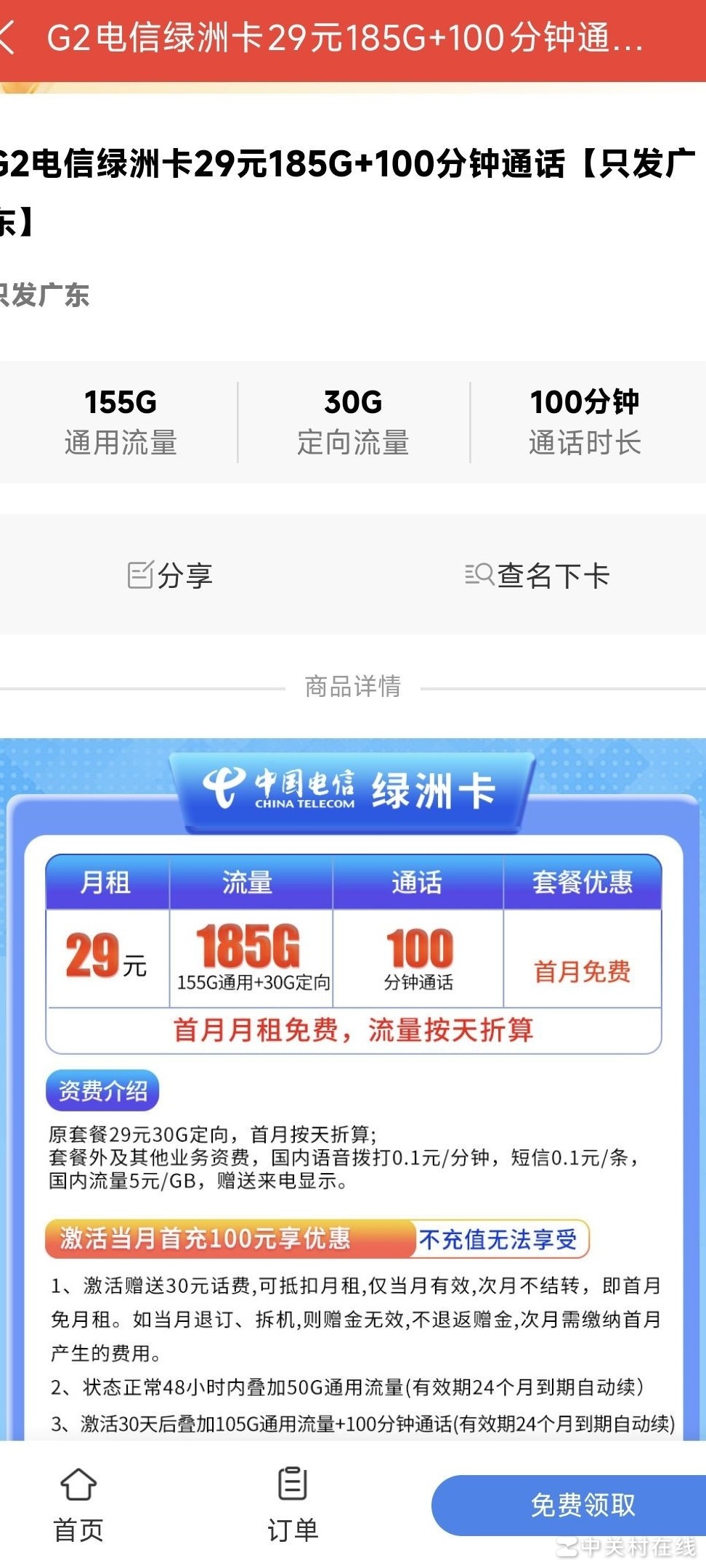The width and height of the screenshot is (706, 1568).
Task: Tap 免费领取 to claim the card
Action: coord(581,1505)
